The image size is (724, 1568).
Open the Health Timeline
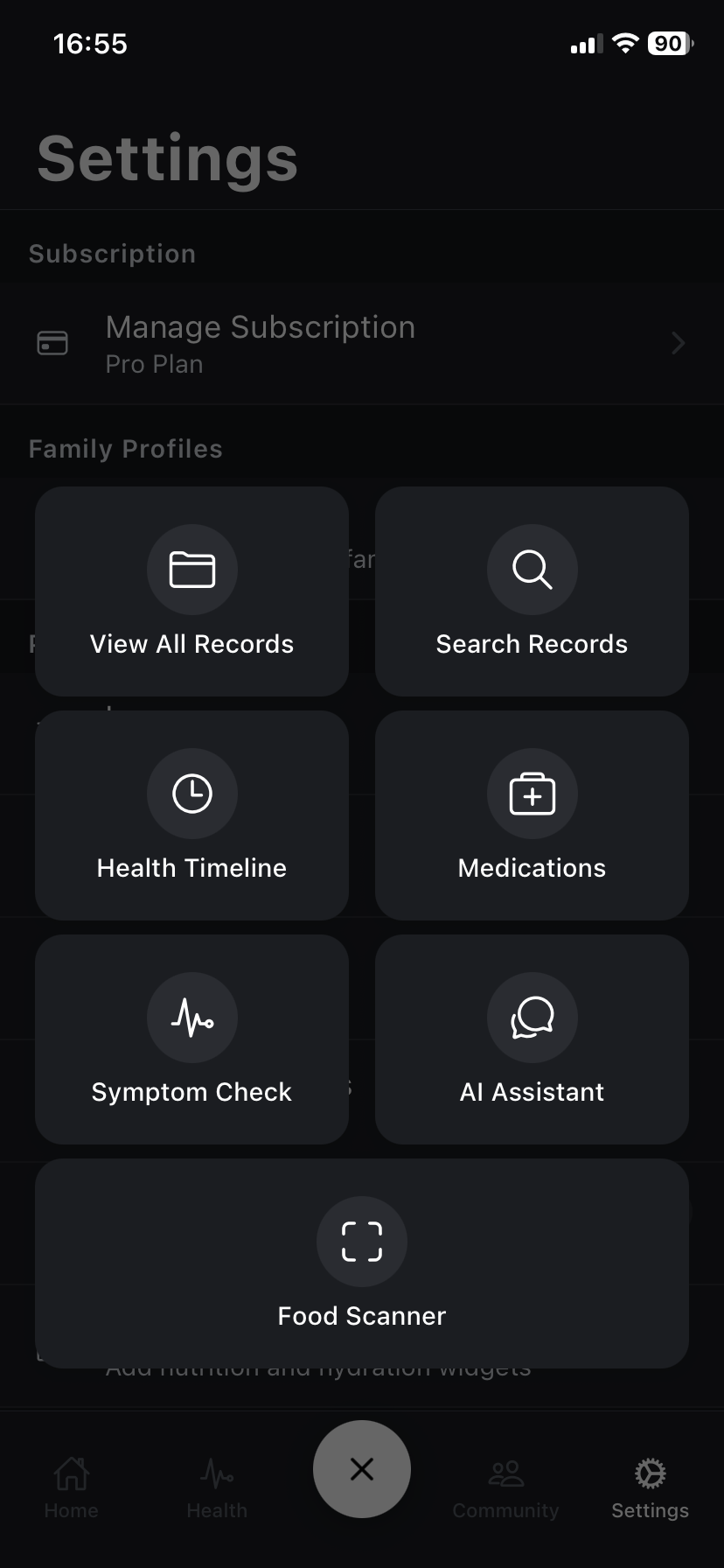[191, 815]
